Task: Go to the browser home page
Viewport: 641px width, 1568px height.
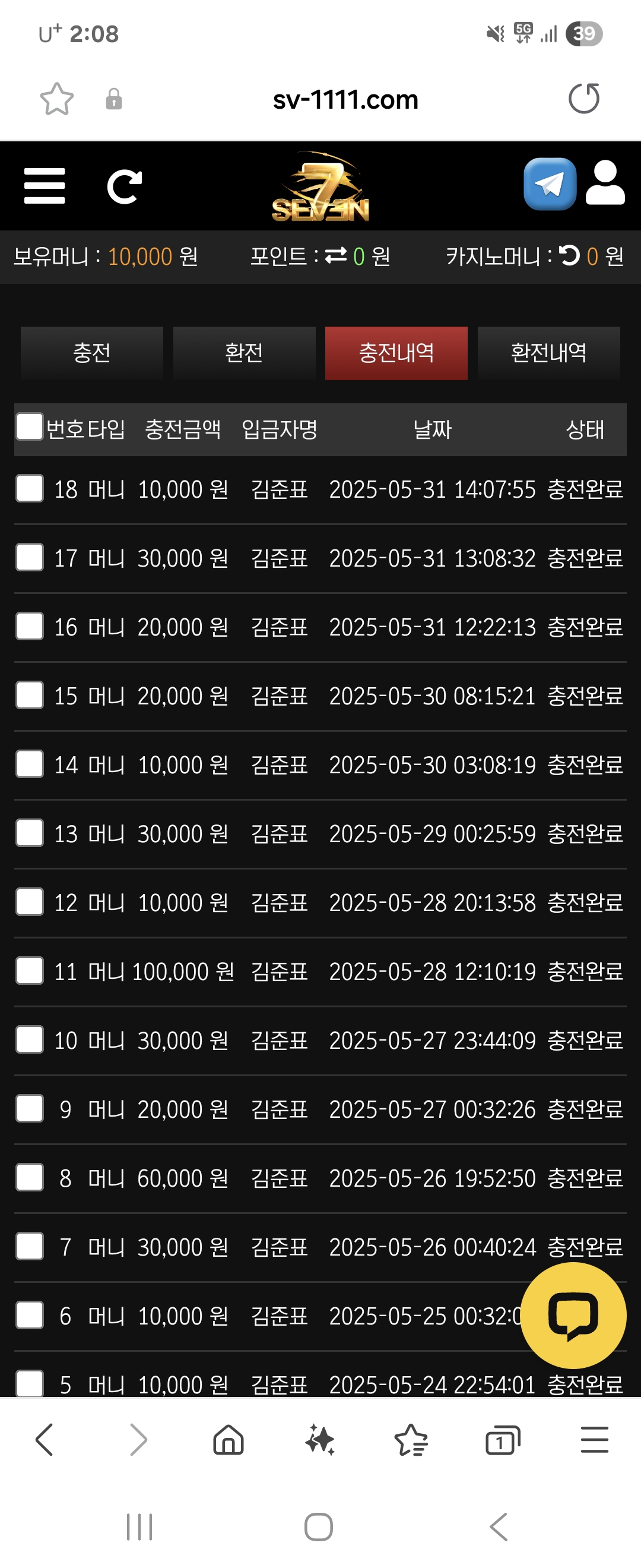Action: [229, 1441]
